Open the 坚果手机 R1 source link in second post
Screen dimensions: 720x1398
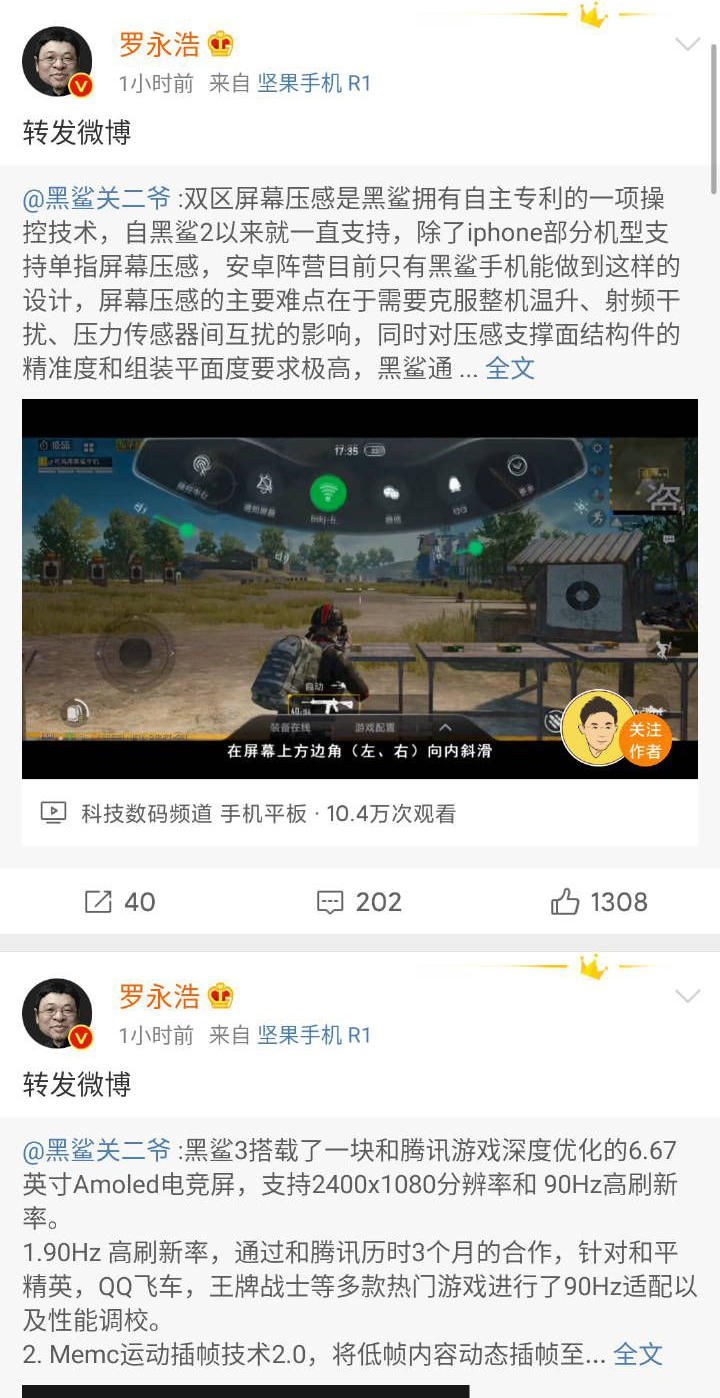[x=314, y=1036]
